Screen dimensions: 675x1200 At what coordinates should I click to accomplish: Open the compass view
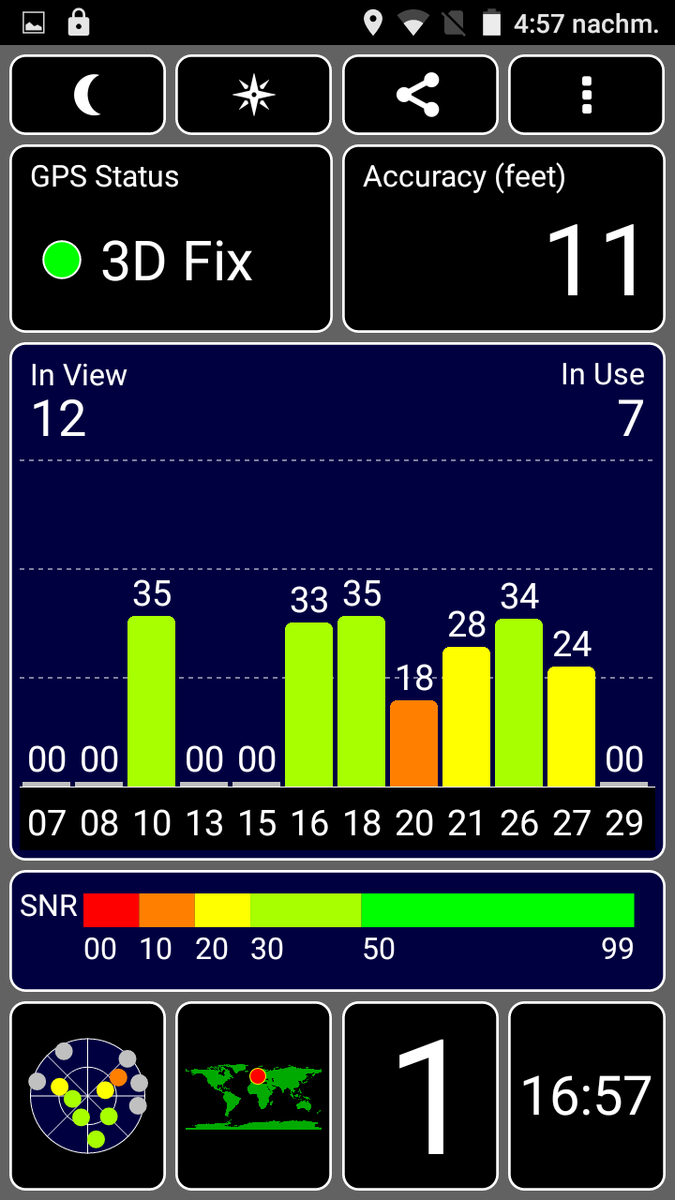pos(254,95)
